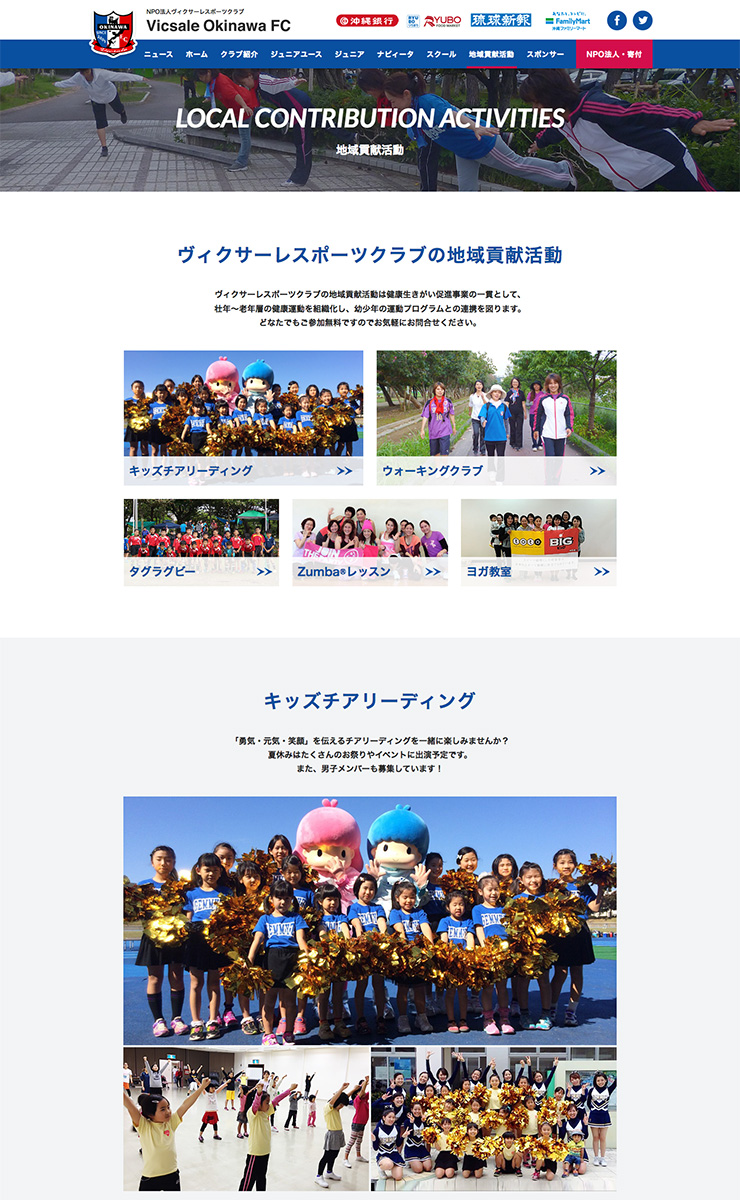The height and width of the screenshot is (1200, 740).
Task: Open the ジュニア navigation item
Action: pos(349,54)
